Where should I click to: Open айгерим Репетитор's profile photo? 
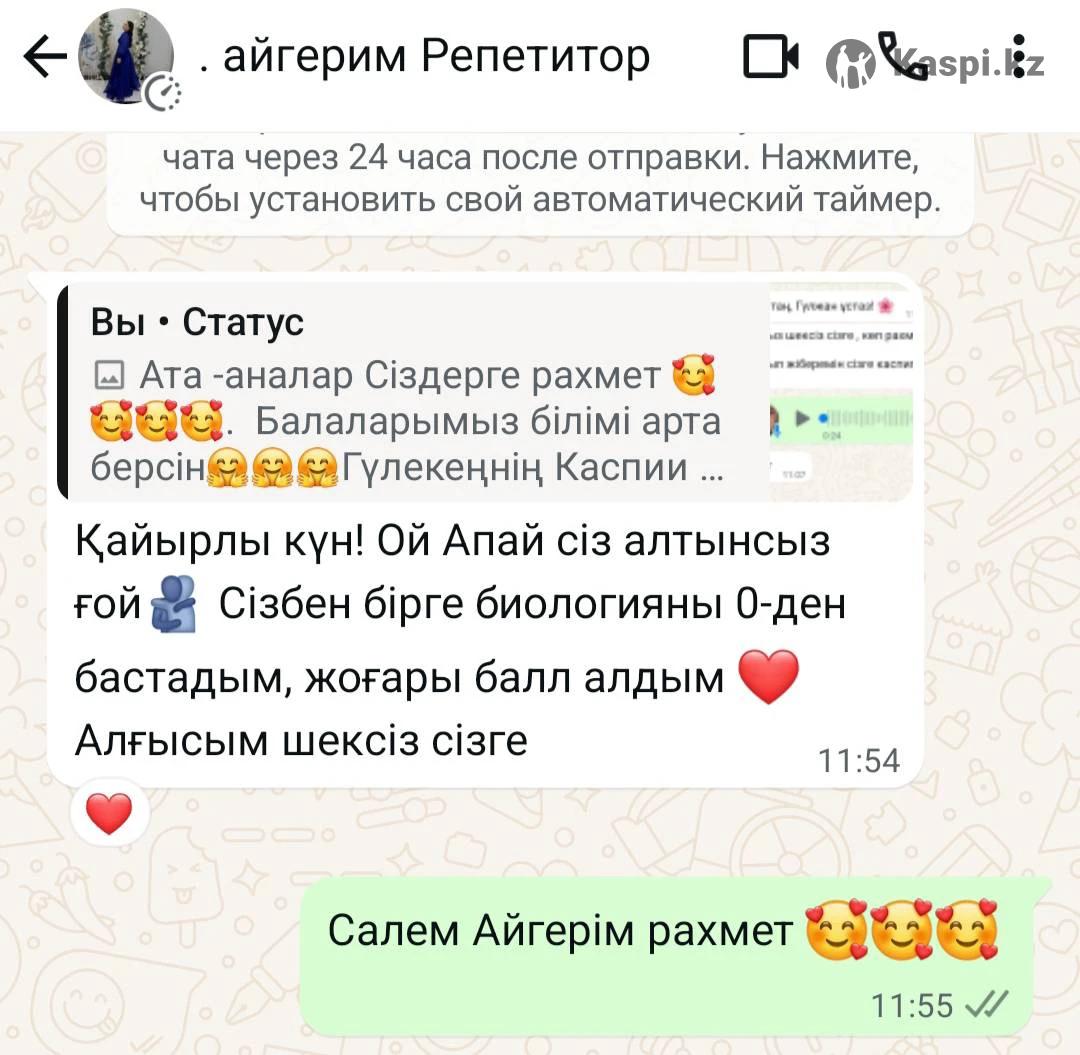[127, 58]
